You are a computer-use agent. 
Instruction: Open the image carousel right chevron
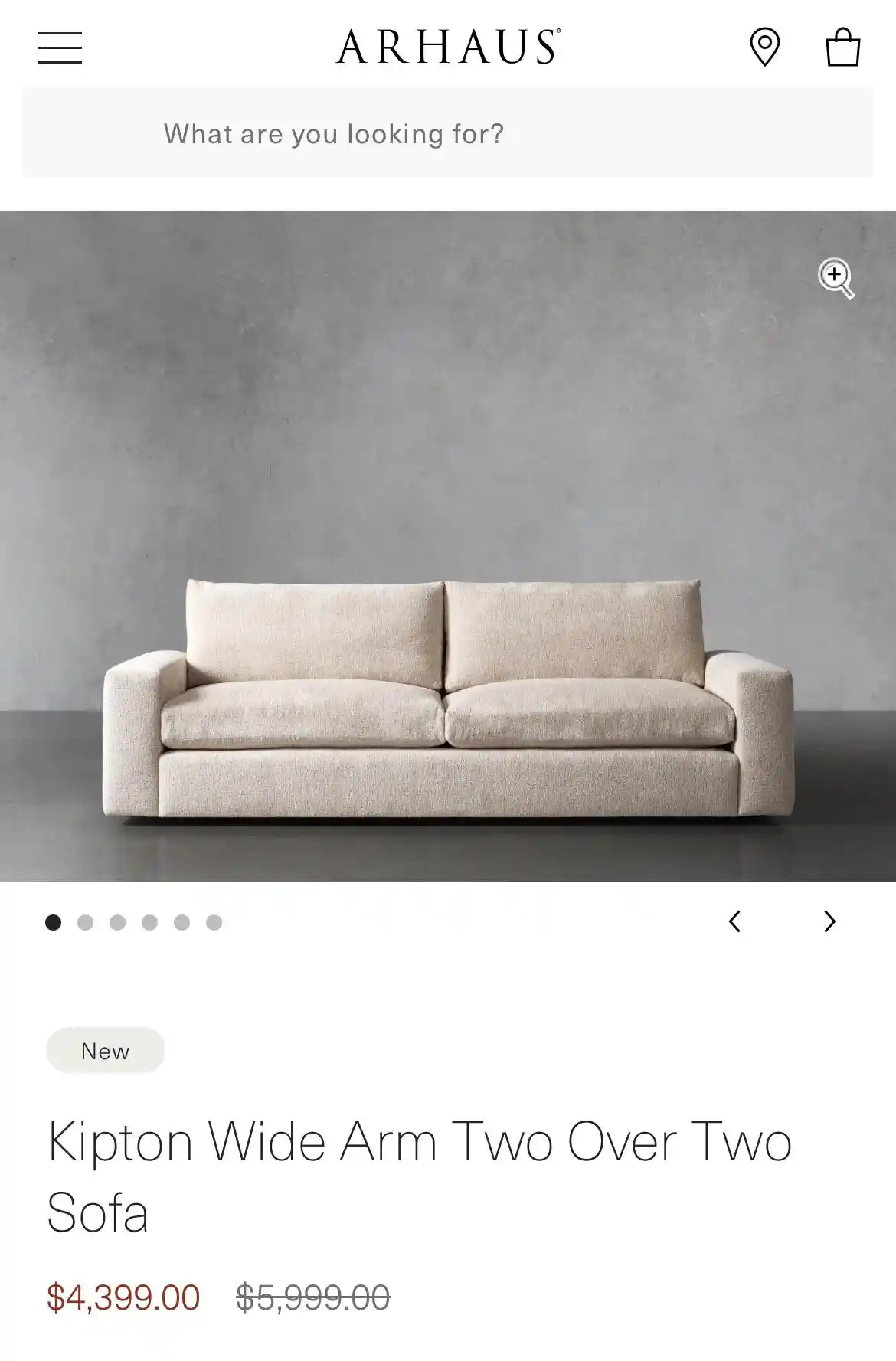(829, 922)
